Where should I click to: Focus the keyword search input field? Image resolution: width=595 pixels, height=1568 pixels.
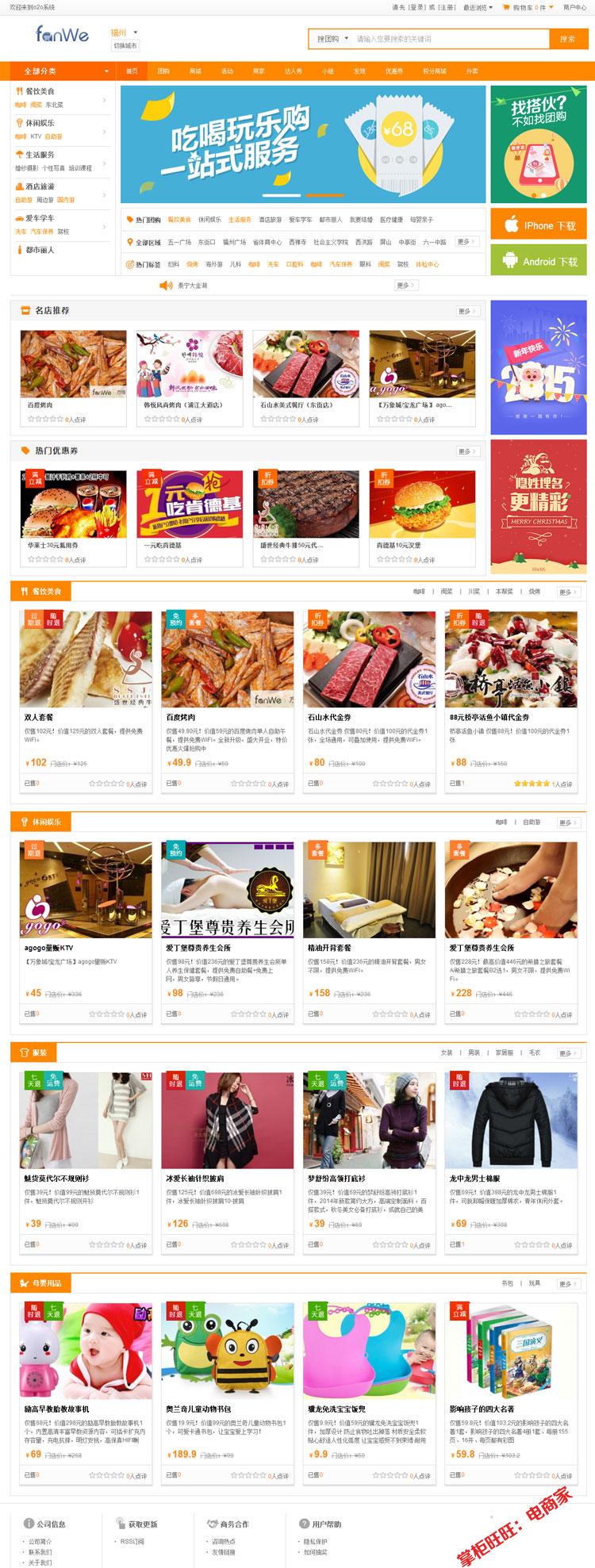point(448,39)
